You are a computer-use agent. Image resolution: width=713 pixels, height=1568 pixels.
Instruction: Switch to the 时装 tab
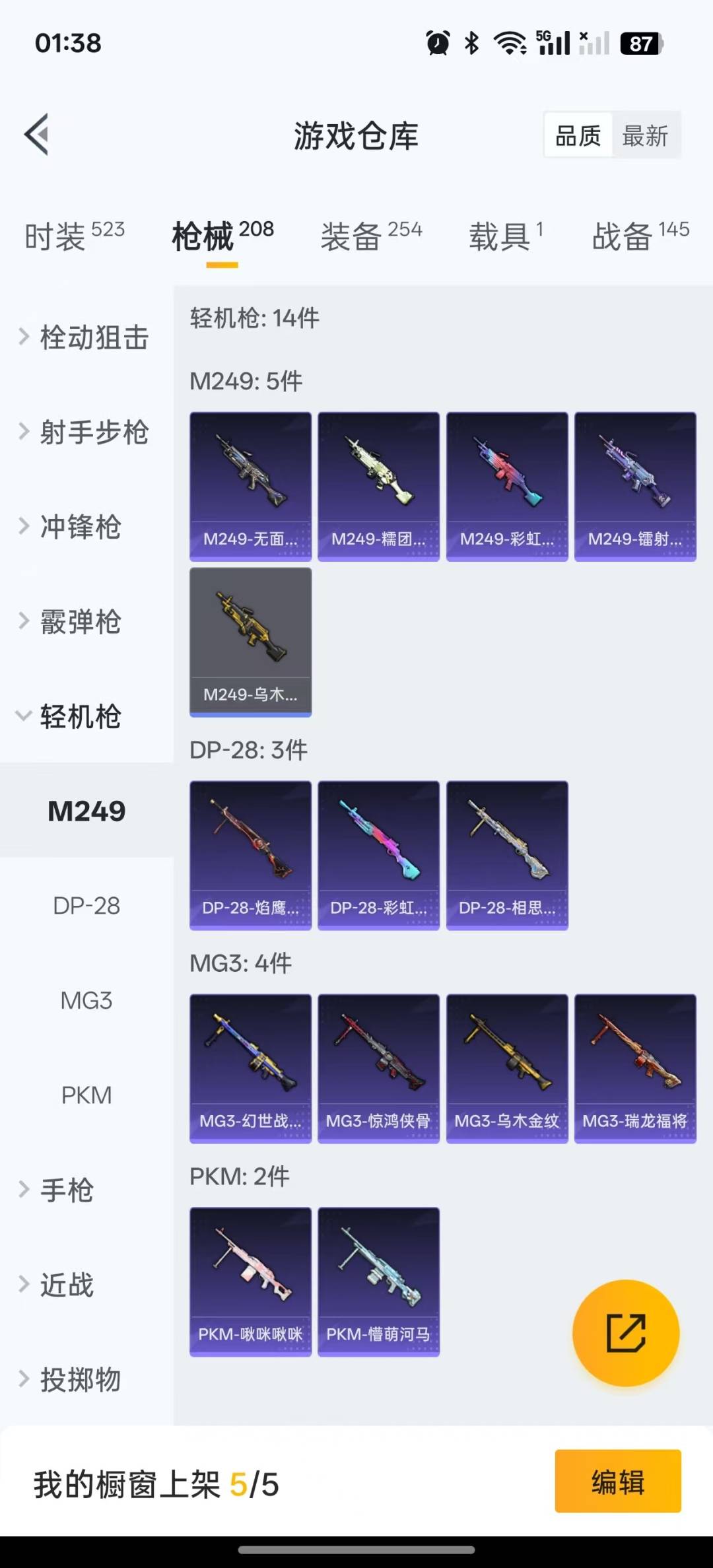(x=74, y=236)
